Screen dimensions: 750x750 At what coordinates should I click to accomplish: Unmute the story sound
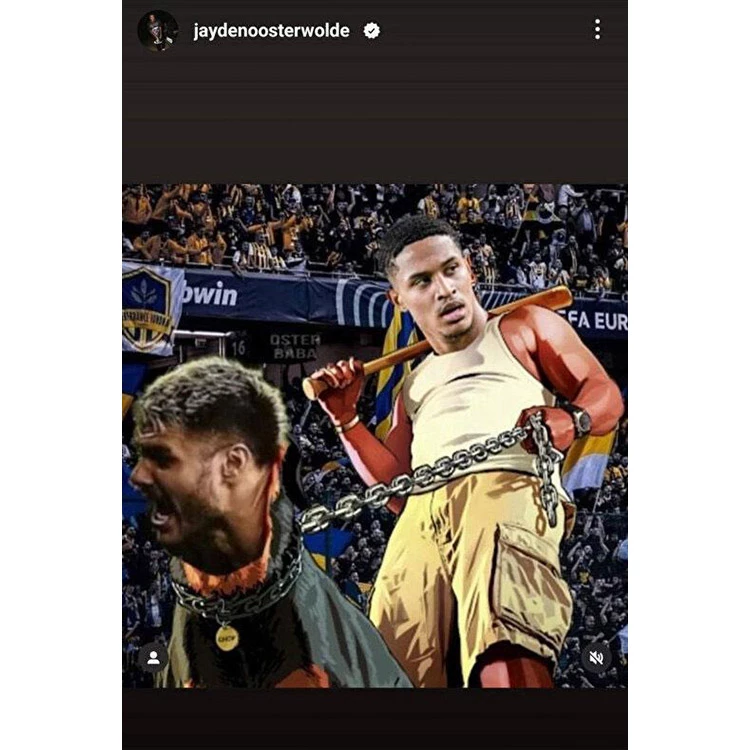pos(596,657)
